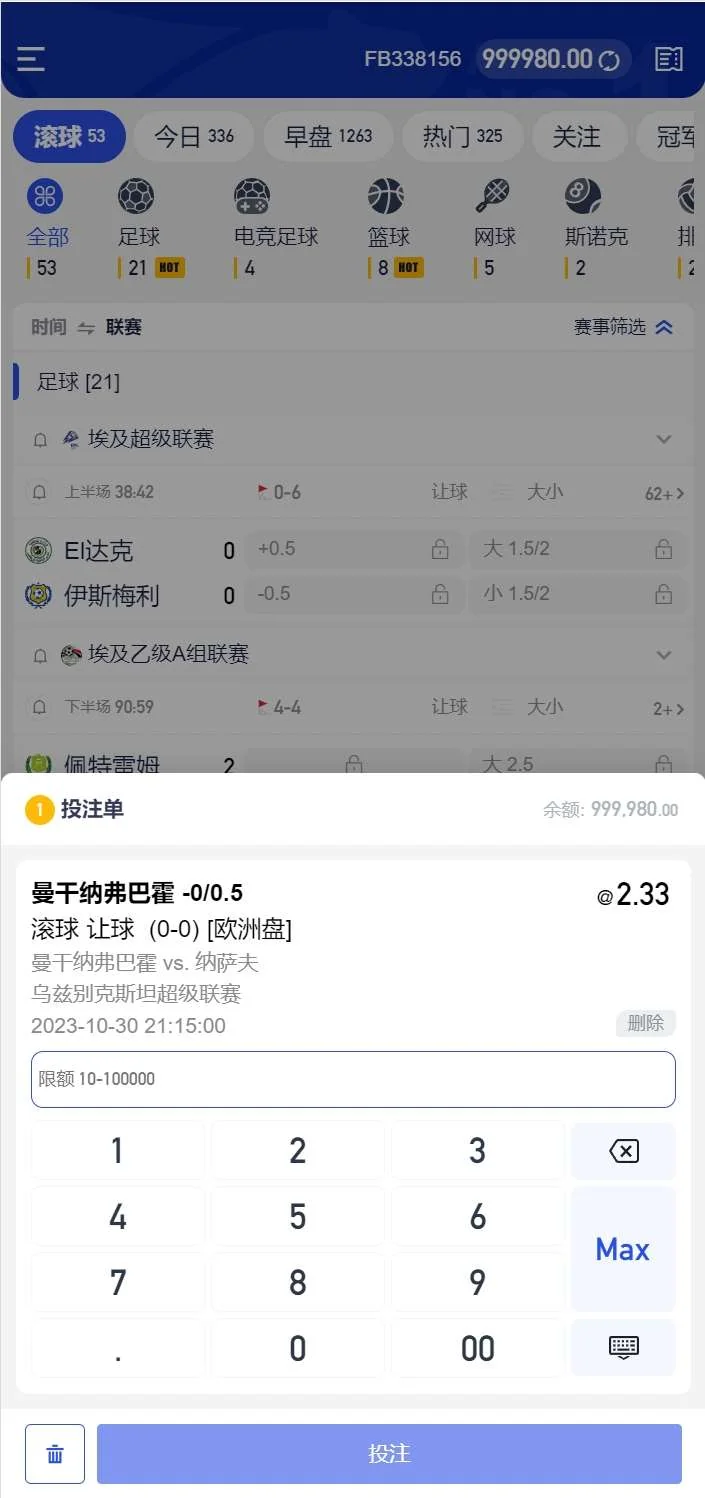Clear the bet slip with the trash icon

(55, 1453)
